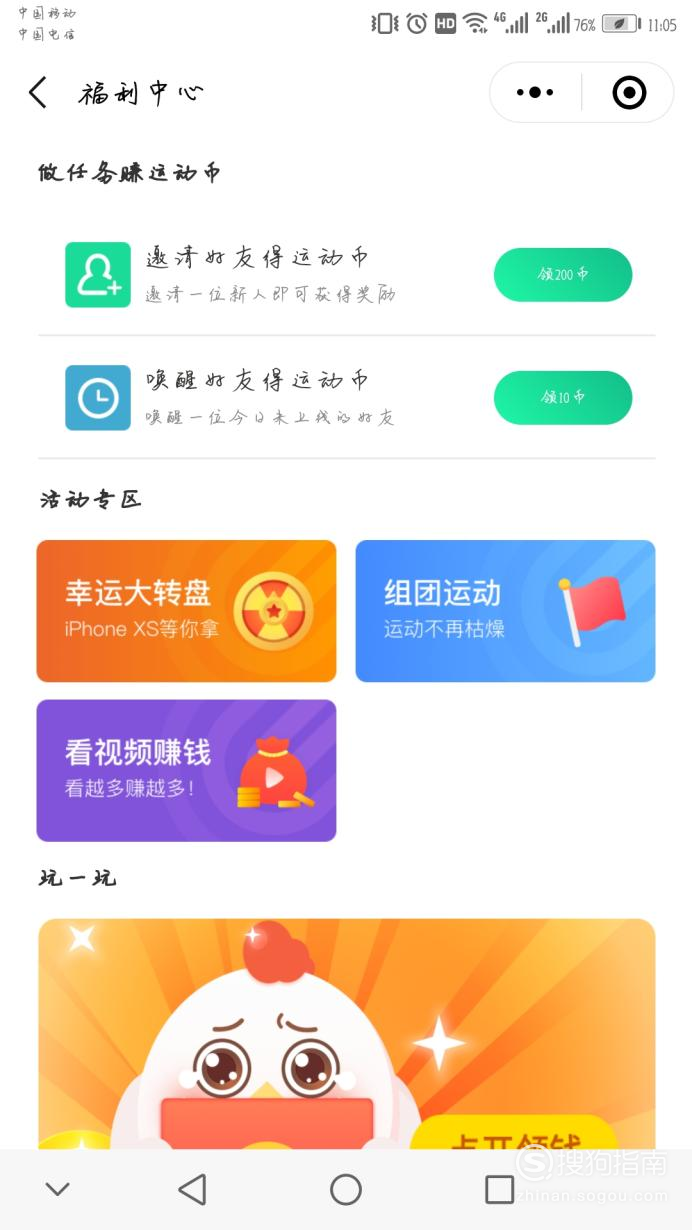Open the 幸运大转盘 activity card
This screenshot has width=692, height=1230.
pyautogui.click(x=187, y=611)
